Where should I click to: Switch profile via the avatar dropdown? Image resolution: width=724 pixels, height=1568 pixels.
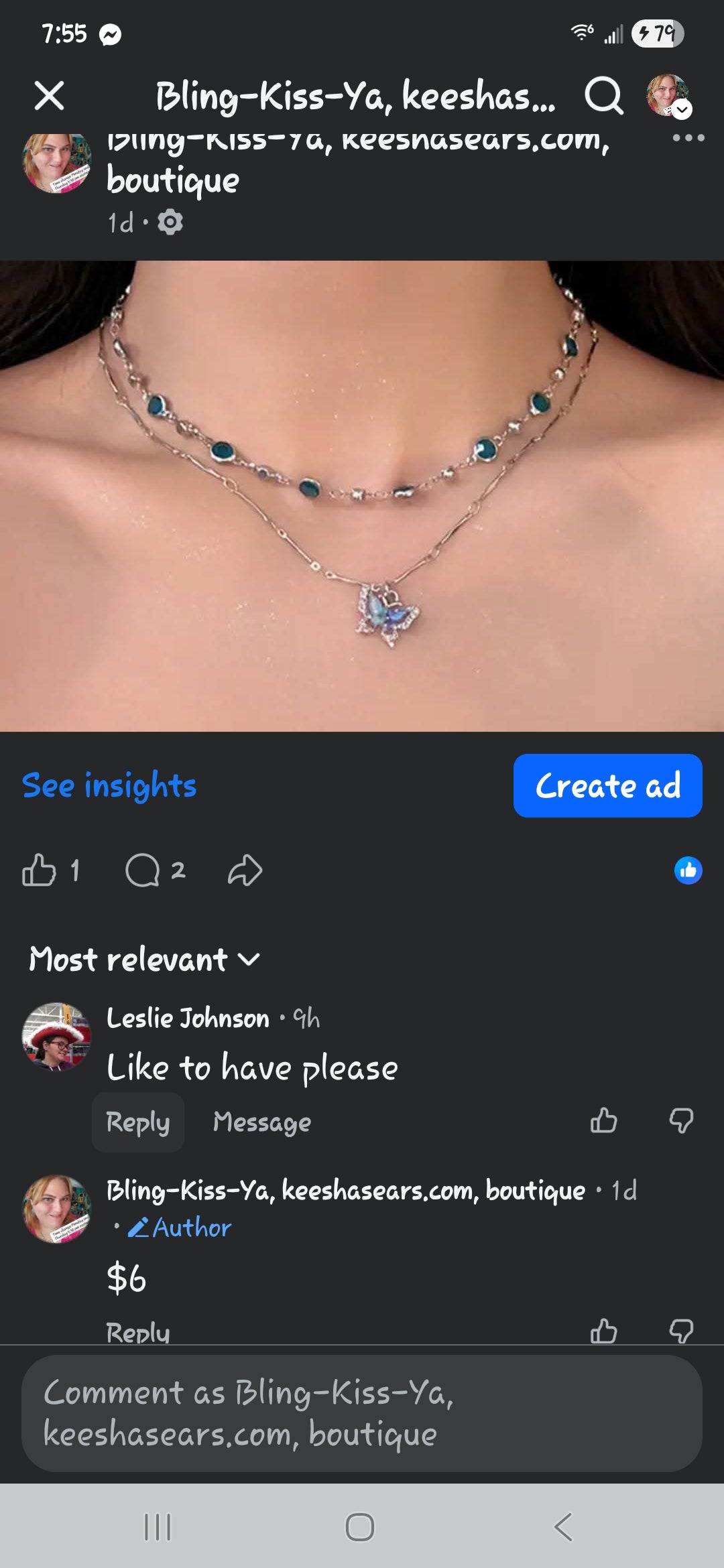coord(668,96)
